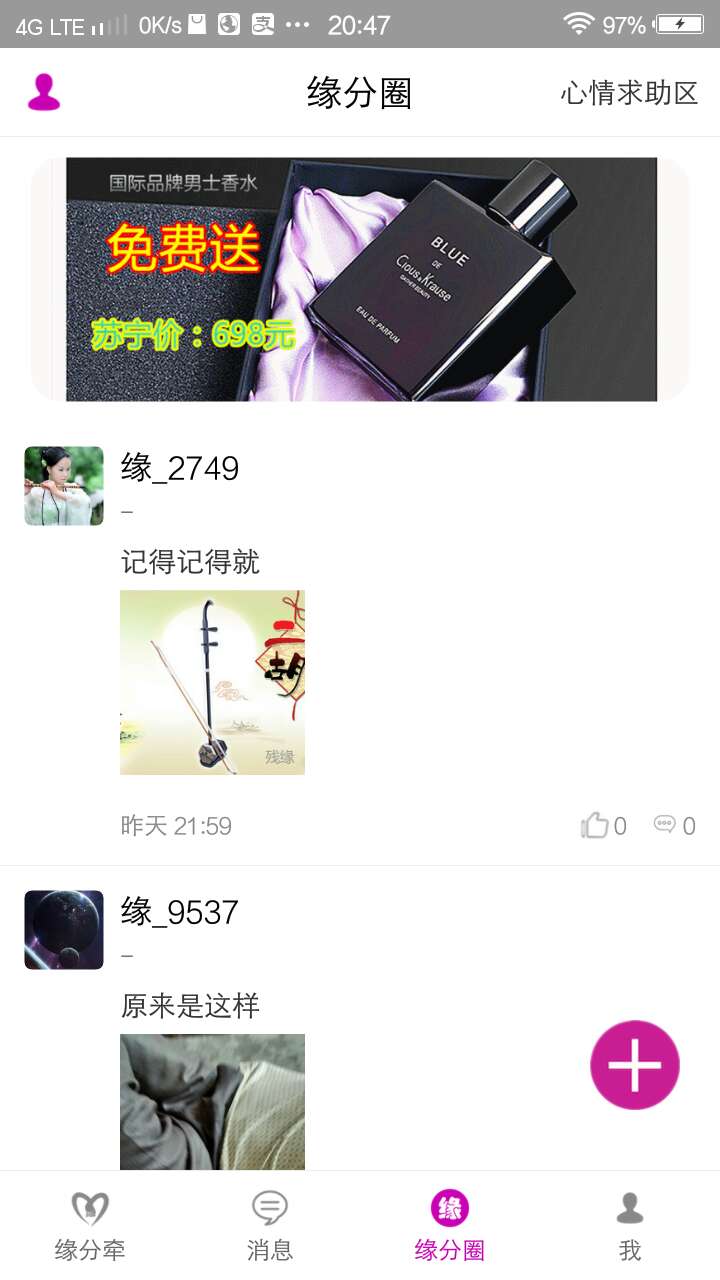Viewport: 720px width, 1280px height.
Task: Comment on 缘_2749's post
Action: pyautogui.click(x=675, y=826)
